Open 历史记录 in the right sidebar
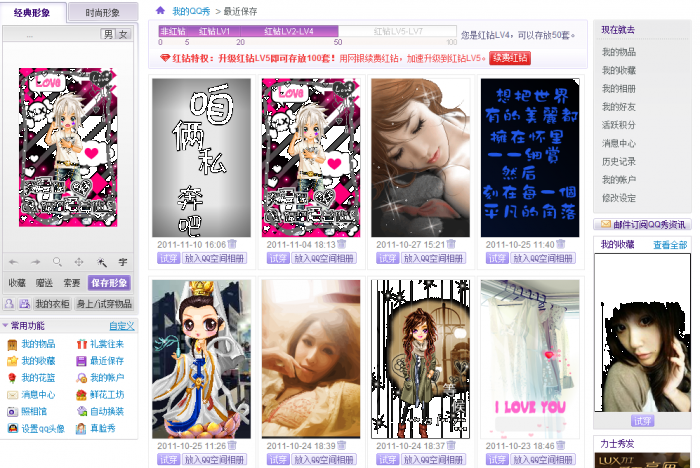This screenshot has height=468, width=700. [x=618, y=161]
